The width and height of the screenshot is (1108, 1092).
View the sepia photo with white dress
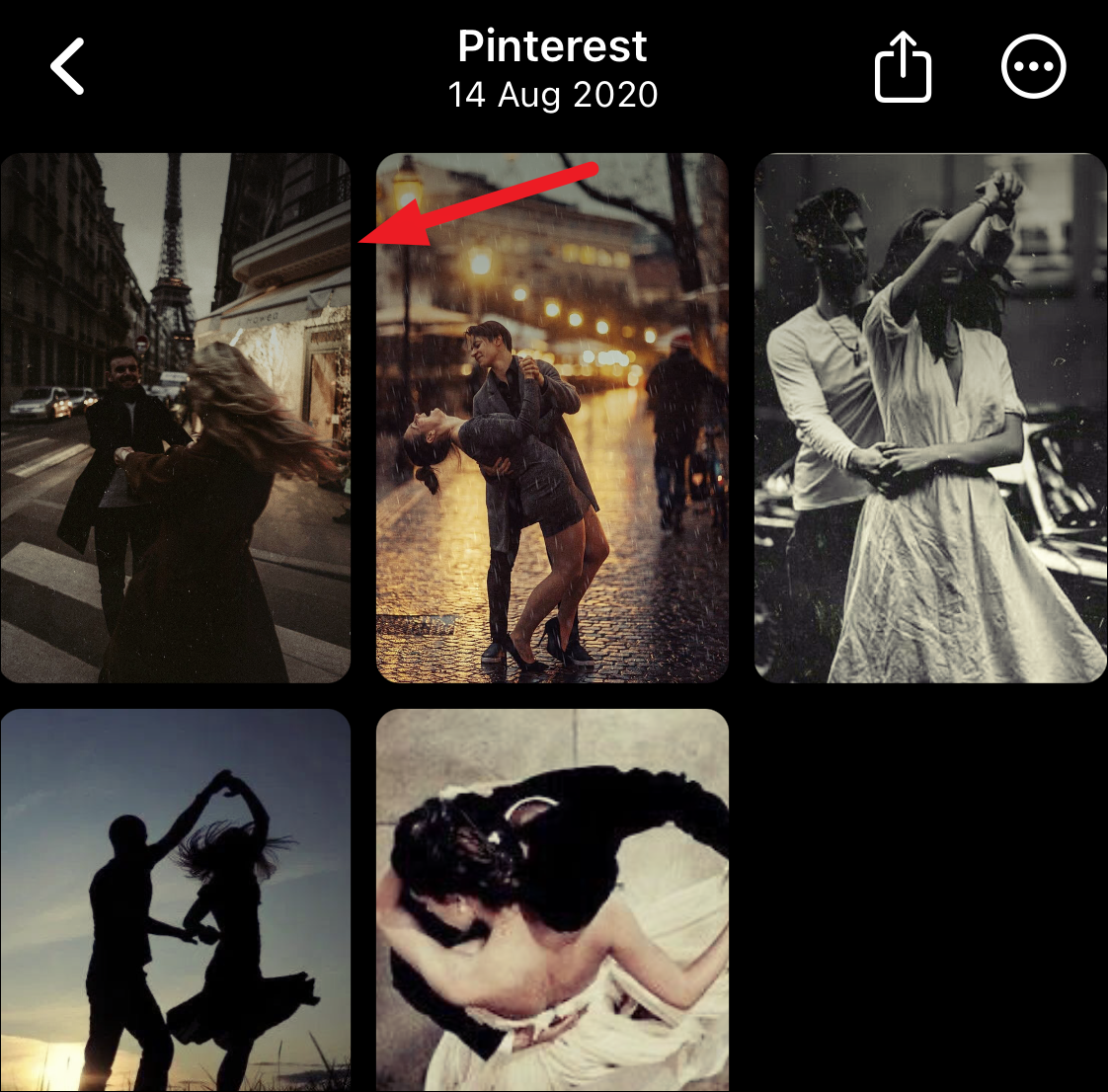pyautogui.click(x=930, y=418)
